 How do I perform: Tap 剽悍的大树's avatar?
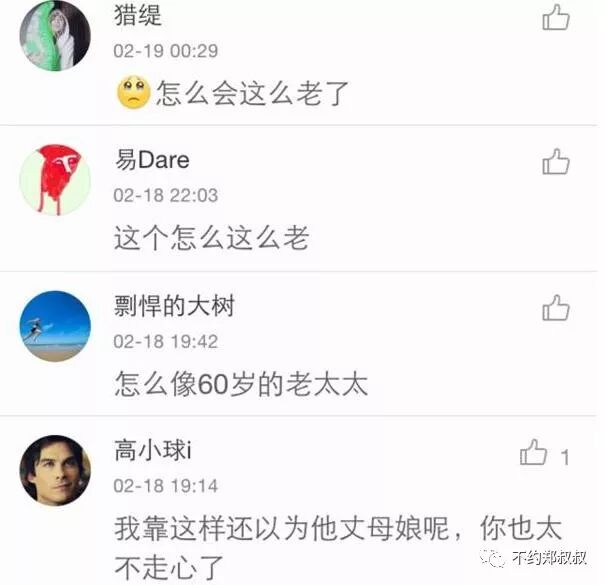[x=55, y=326]
